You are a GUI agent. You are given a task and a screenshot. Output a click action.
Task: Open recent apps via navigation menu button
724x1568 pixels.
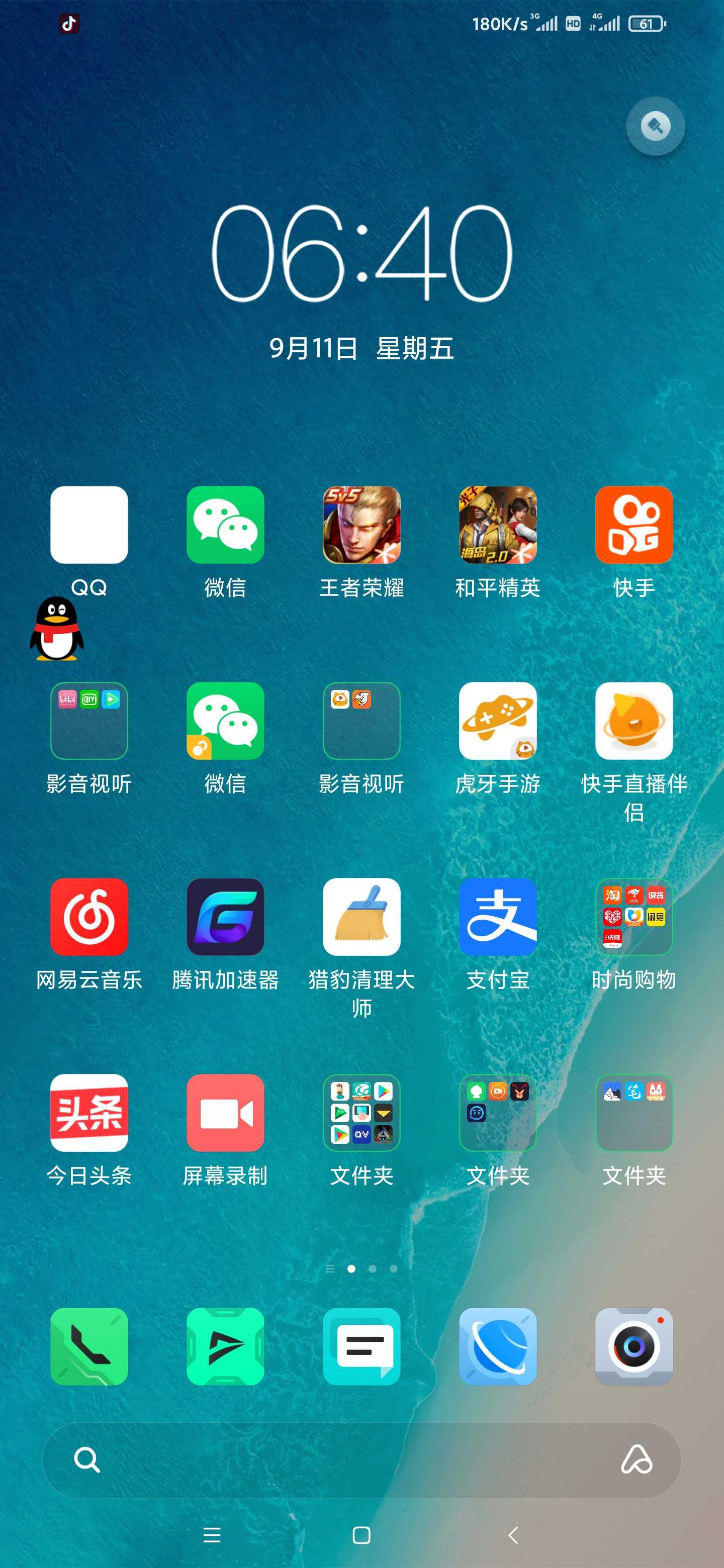point(211,1534)
